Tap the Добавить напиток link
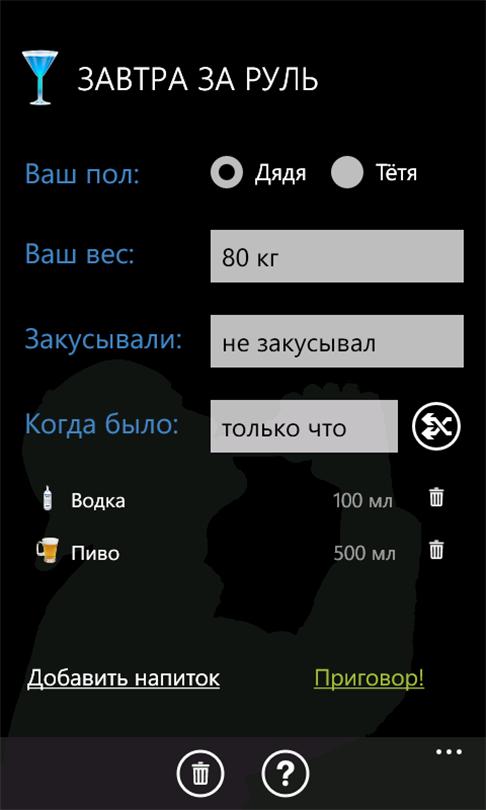This screenshot has height=810, width=486. coord(123,678)
